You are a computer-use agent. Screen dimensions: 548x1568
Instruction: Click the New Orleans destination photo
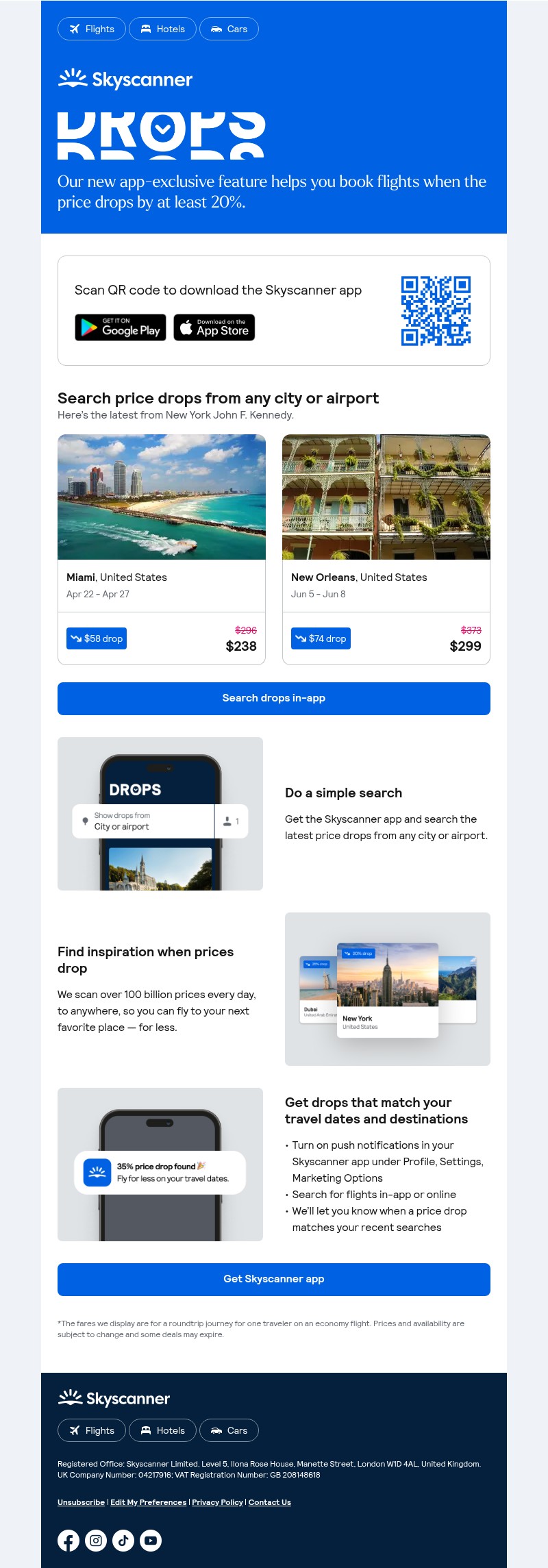click(387, 497)
